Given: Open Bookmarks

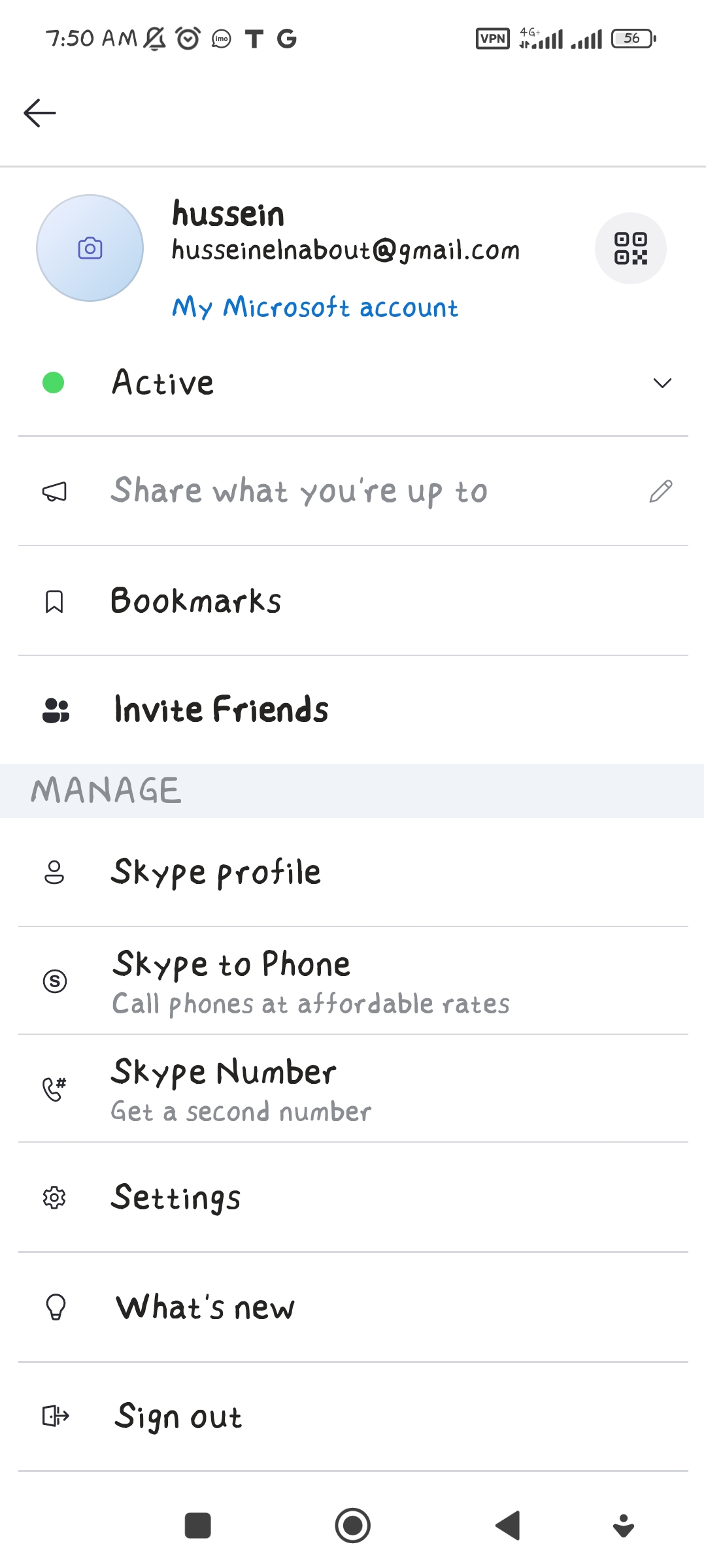Looking at the screenshot, I should click(x=353, y=601).
